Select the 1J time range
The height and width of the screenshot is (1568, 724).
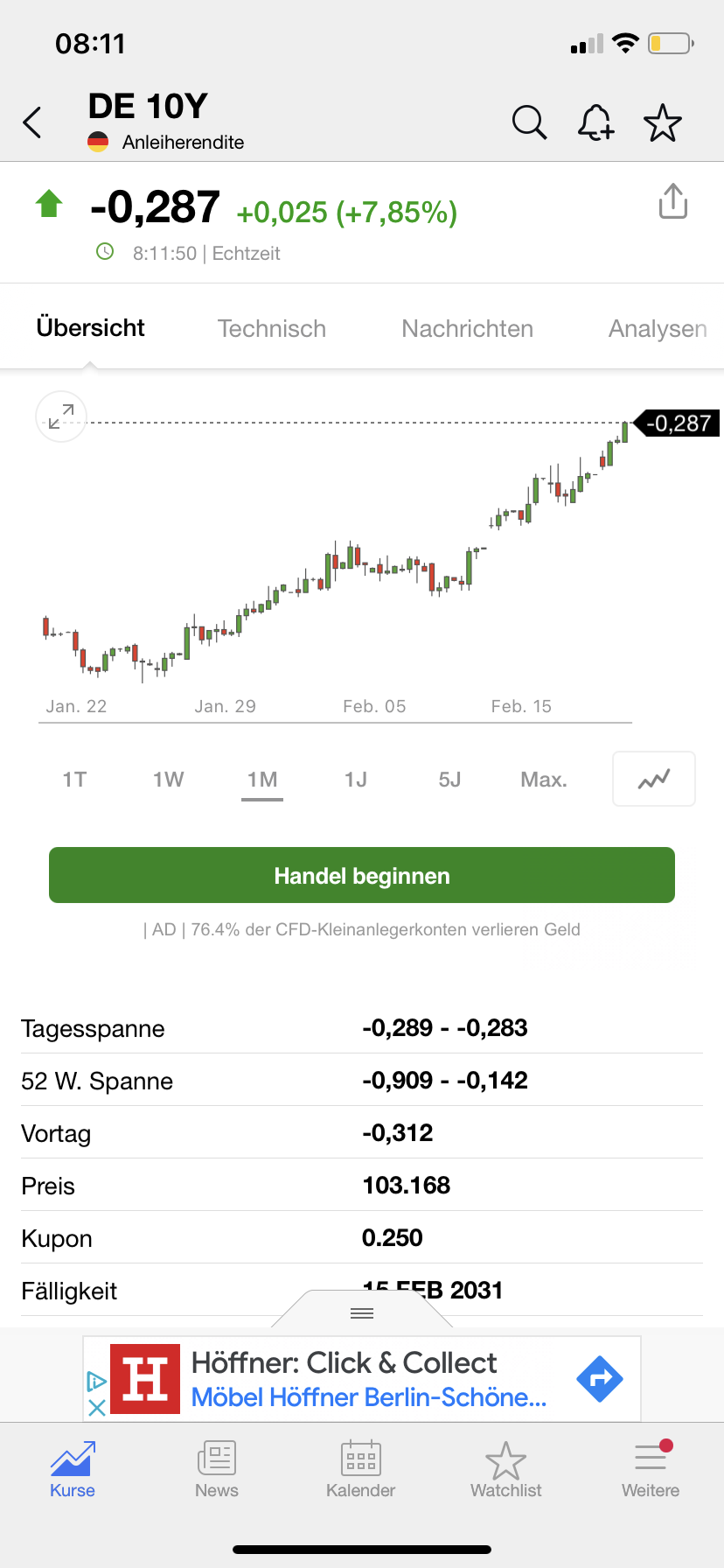[x=355, y=778]
